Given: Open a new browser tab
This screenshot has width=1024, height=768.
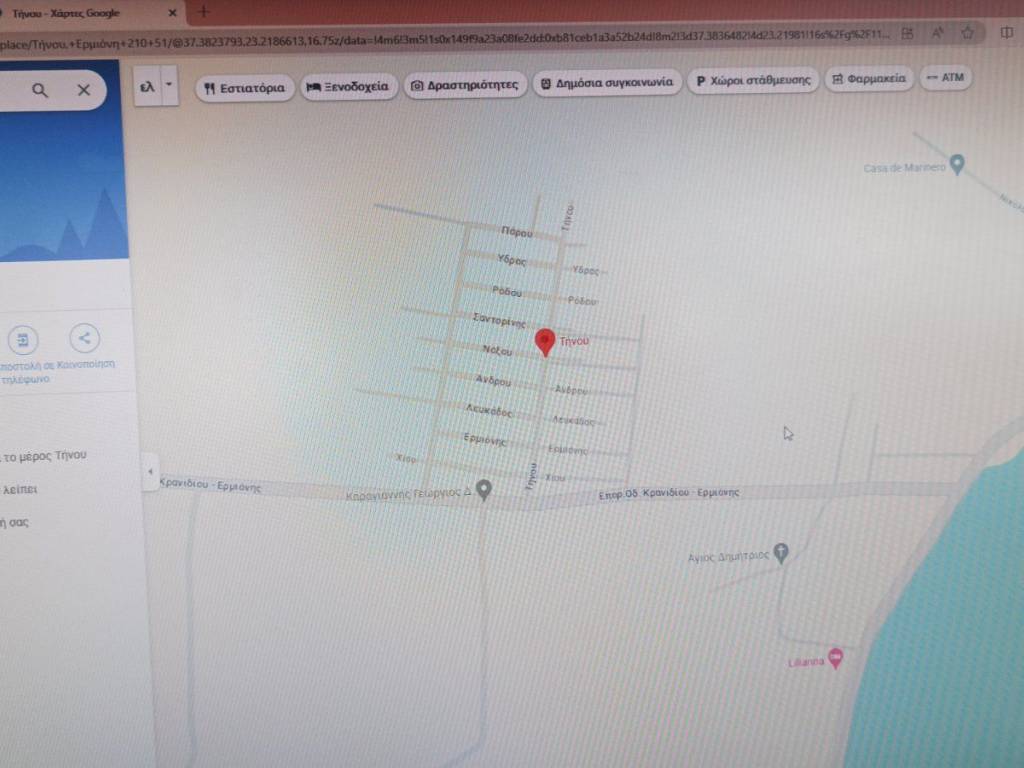Looking at the screenshot, I should 204,12.
